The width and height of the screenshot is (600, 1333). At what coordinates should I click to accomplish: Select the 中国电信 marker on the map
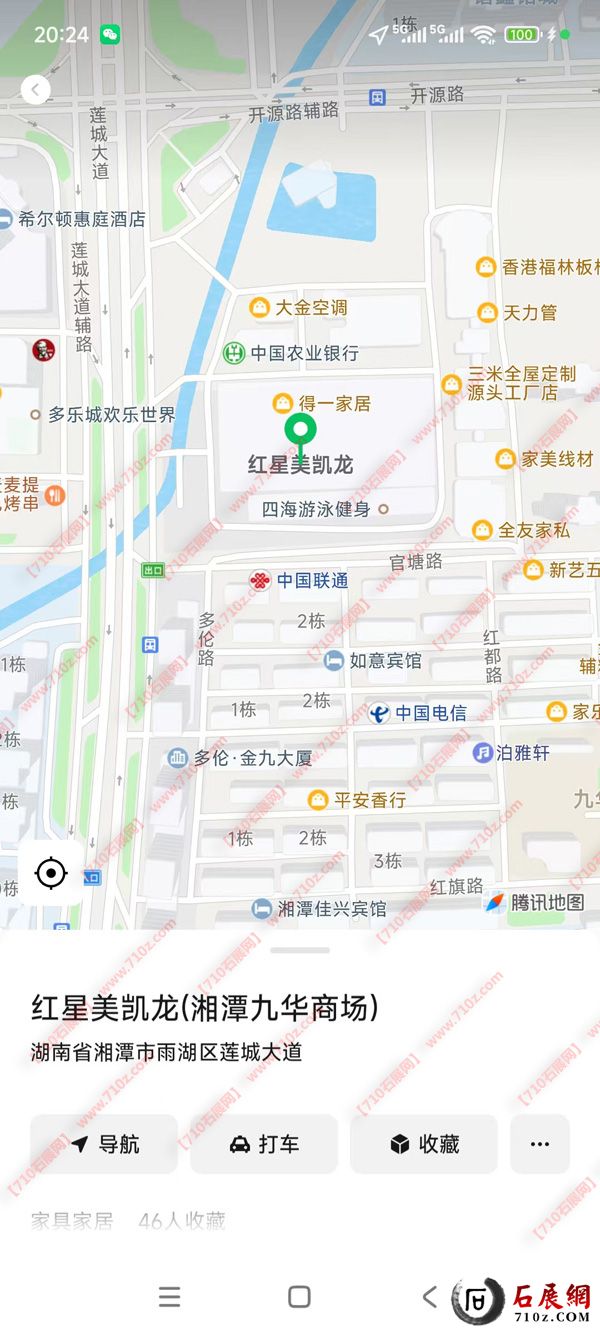(x=379, y=713)
